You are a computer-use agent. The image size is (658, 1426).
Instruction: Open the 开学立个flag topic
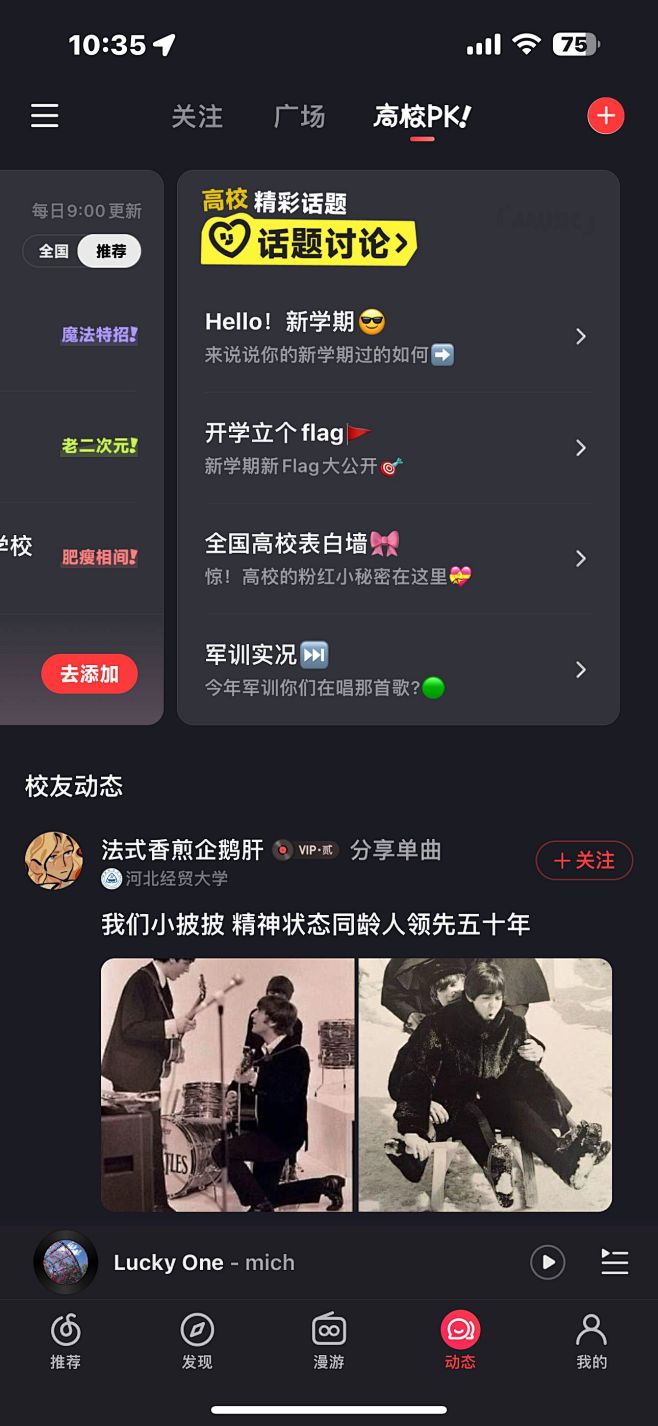pos(398,447)
